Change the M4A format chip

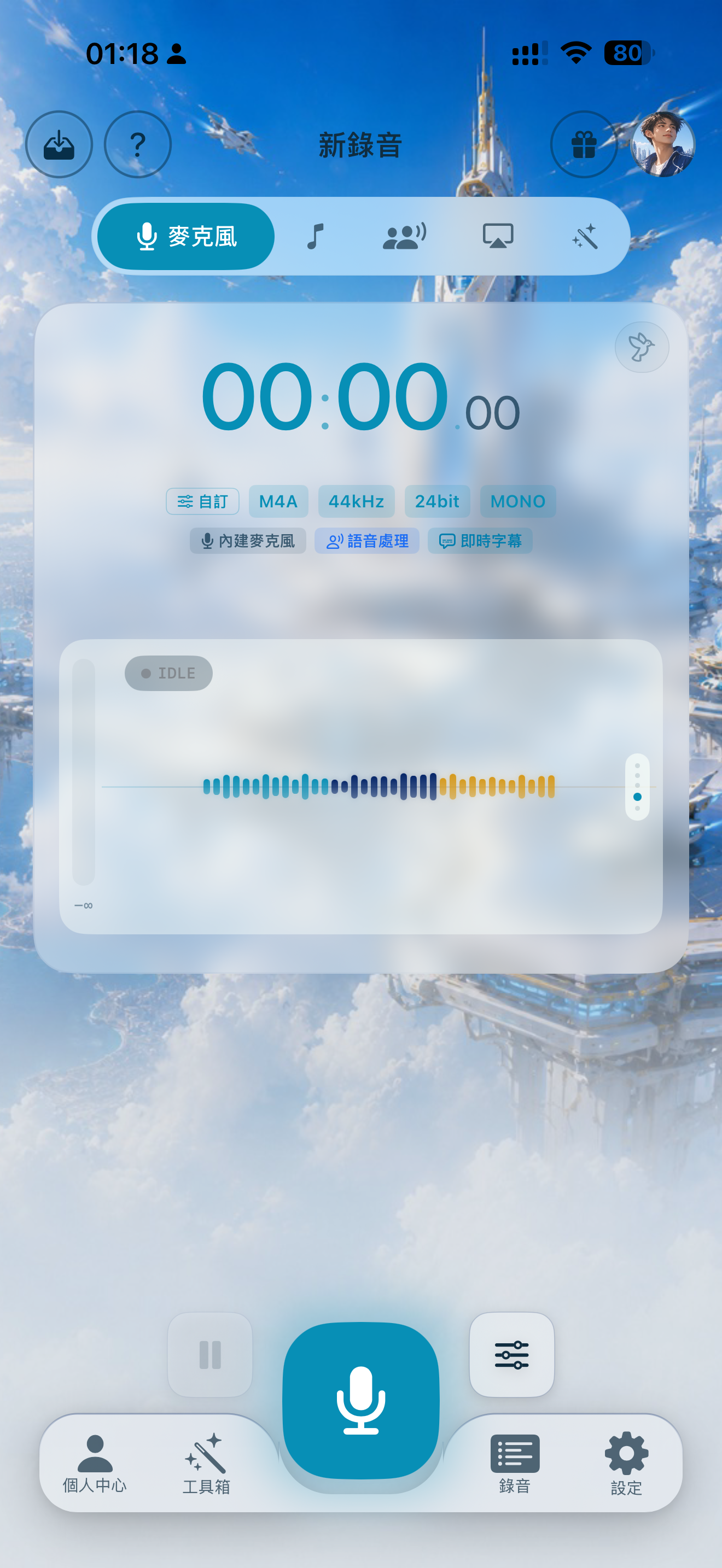click(x=278, y=501)
